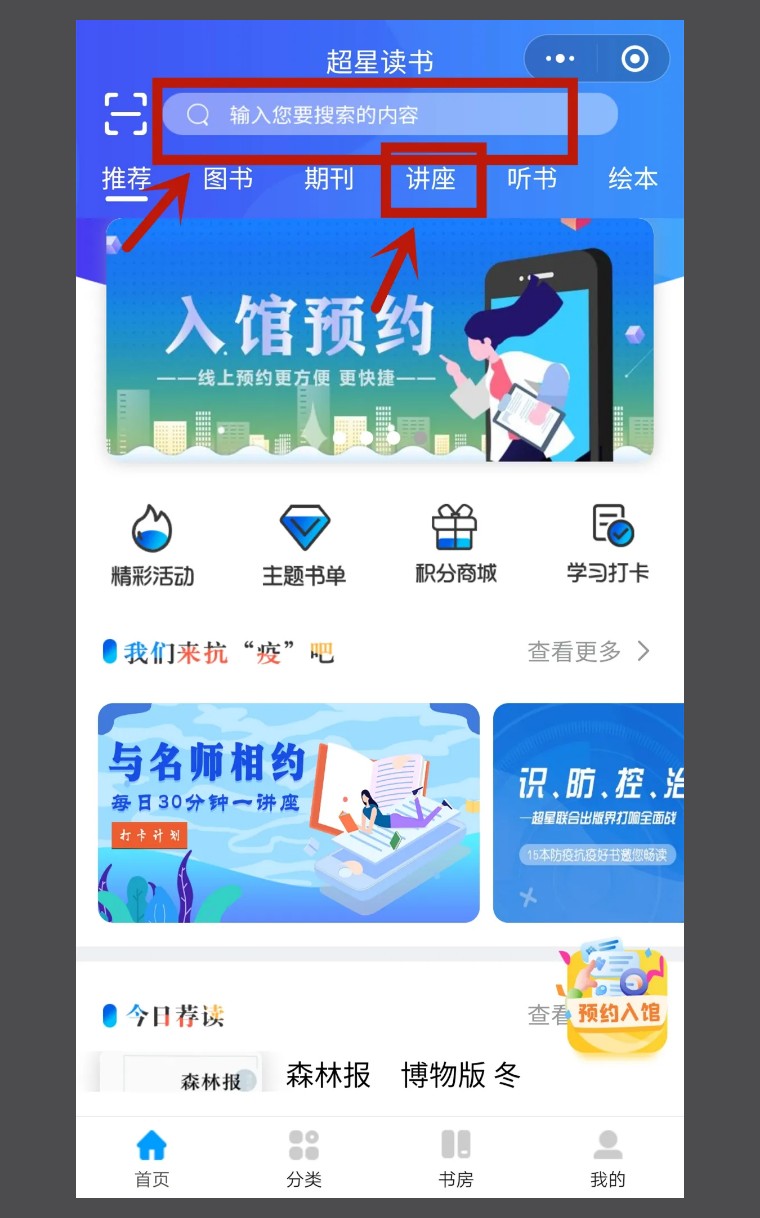
Task: Open the 与名师相约 lecture card
Action: [x=289, y=813]
